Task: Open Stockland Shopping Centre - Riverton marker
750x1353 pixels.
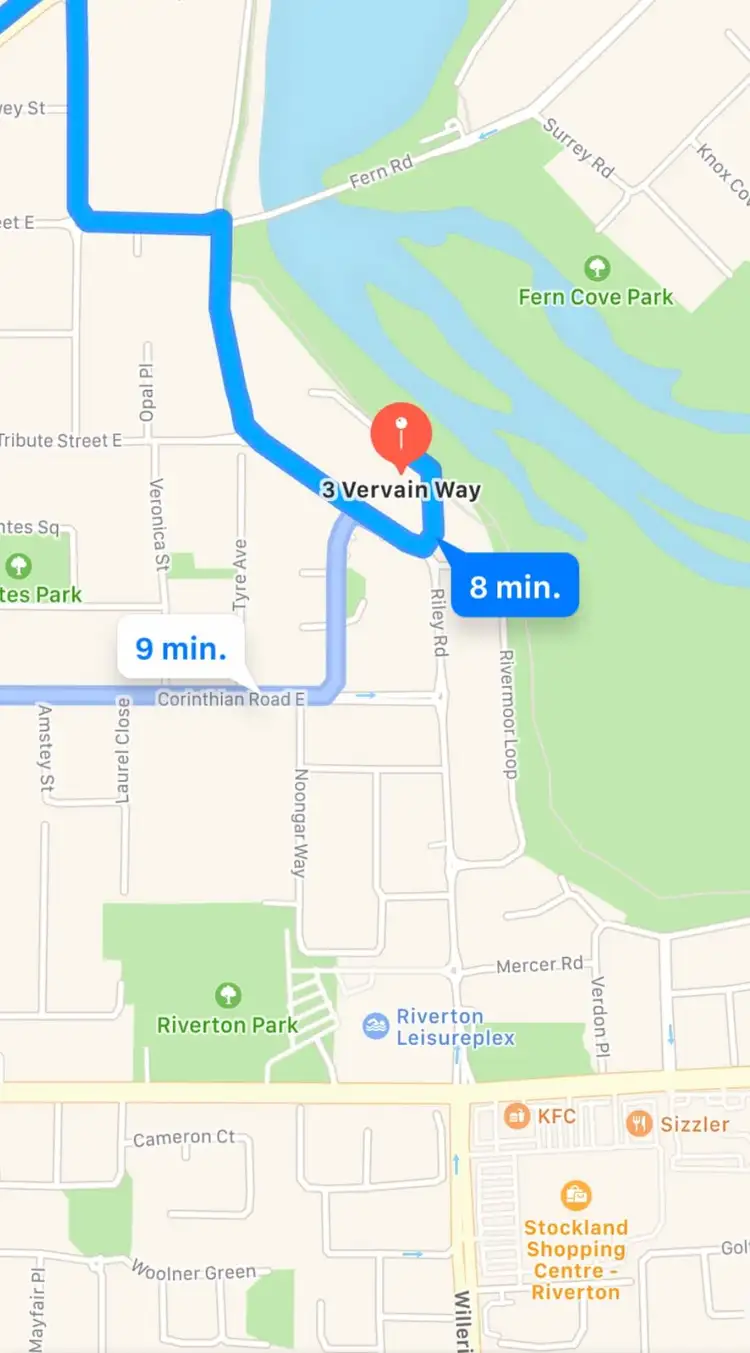Action: [x=576, y=1194]
